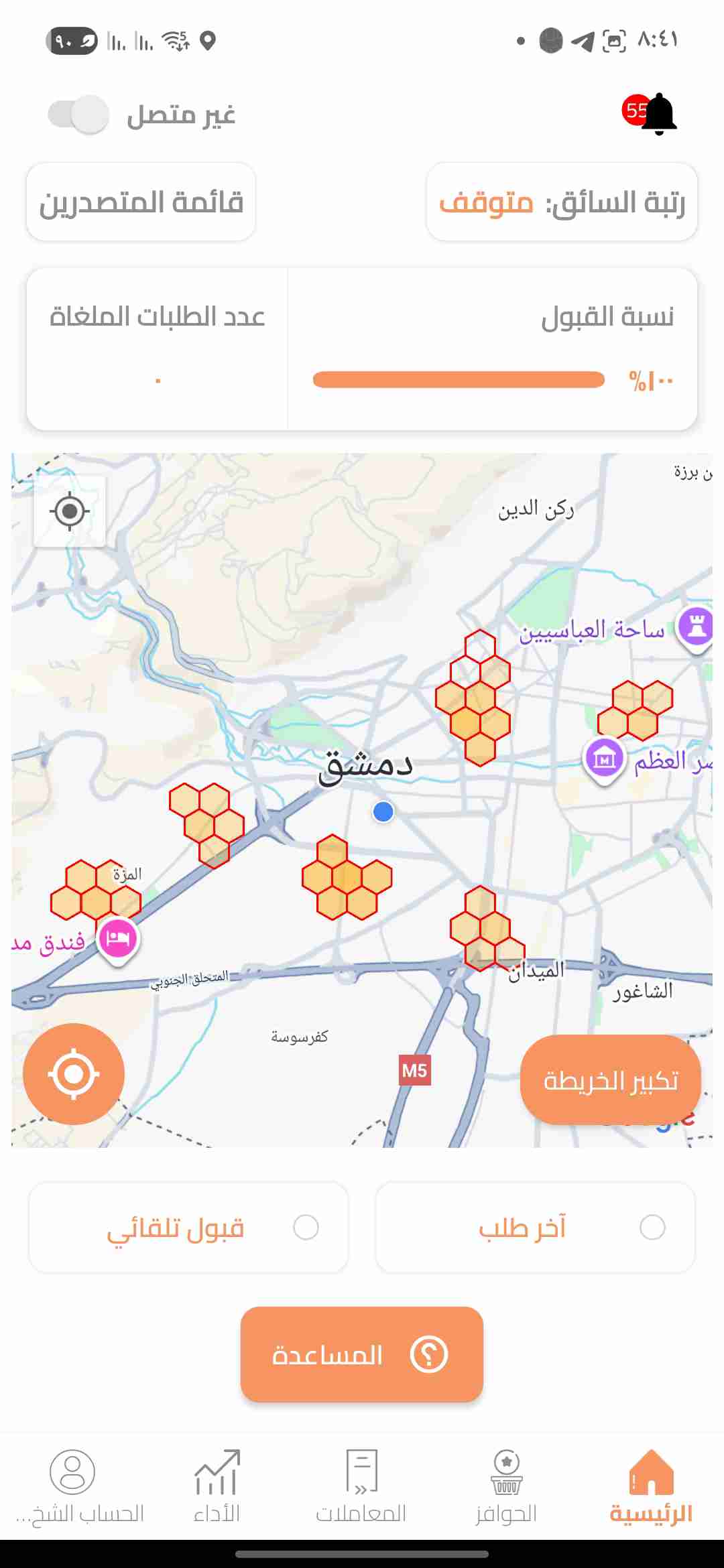Select the آخر طلب last order option
The height and width of the screenshot is (1568, 724).
(535, 1228)
